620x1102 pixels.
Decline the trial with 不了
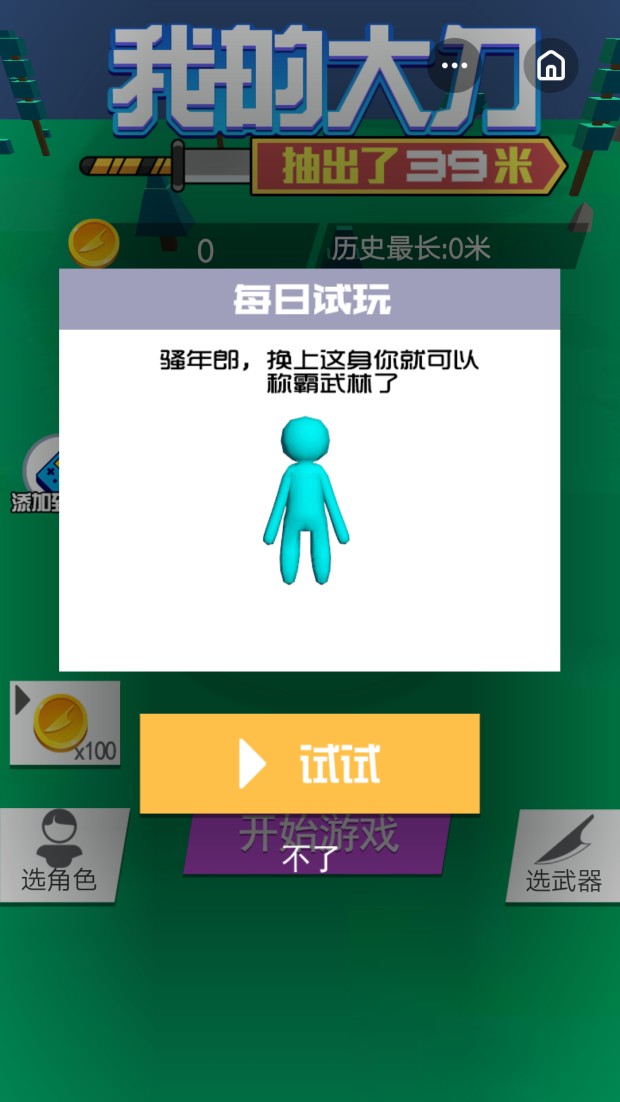coord(310,858)
